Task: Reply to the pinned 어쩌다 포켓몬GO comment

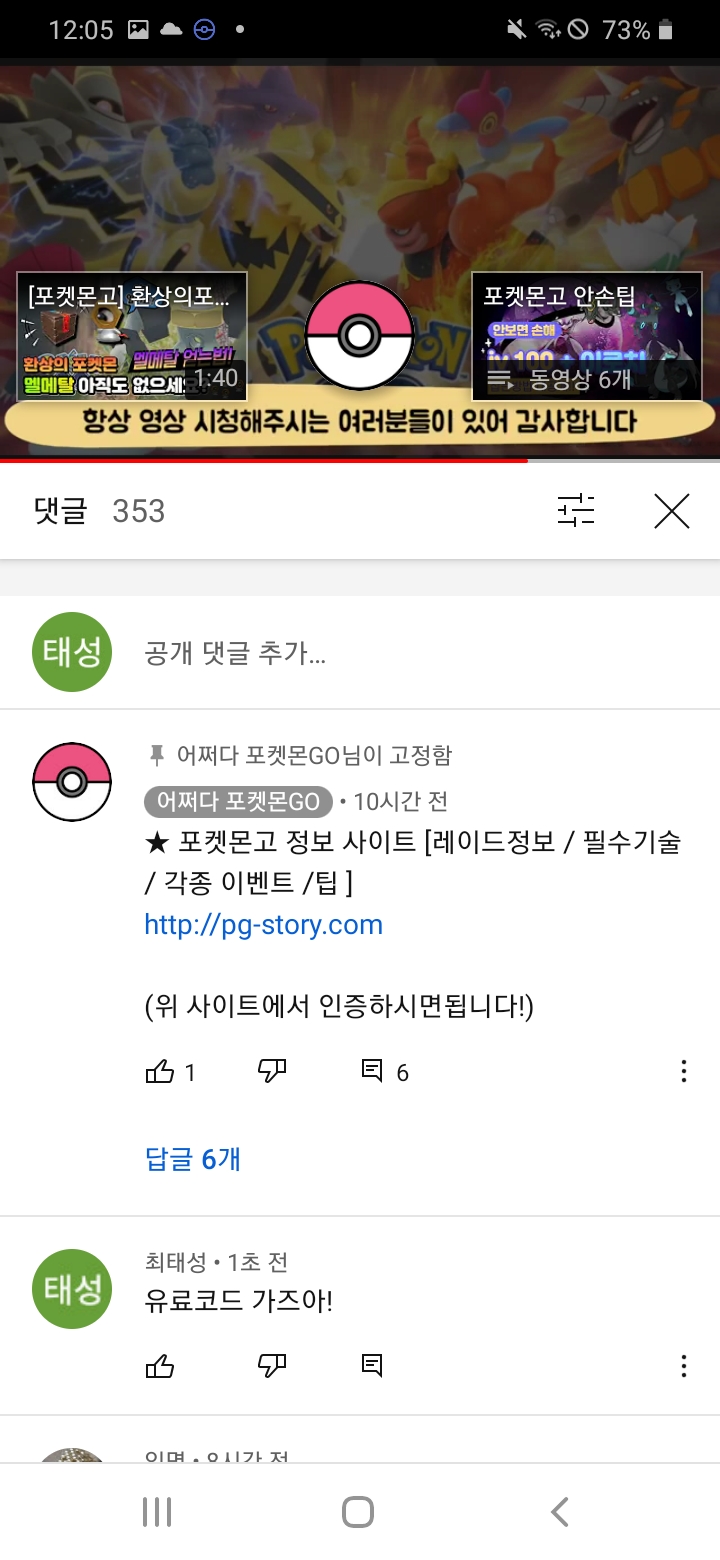Action: pos(372,1072)
